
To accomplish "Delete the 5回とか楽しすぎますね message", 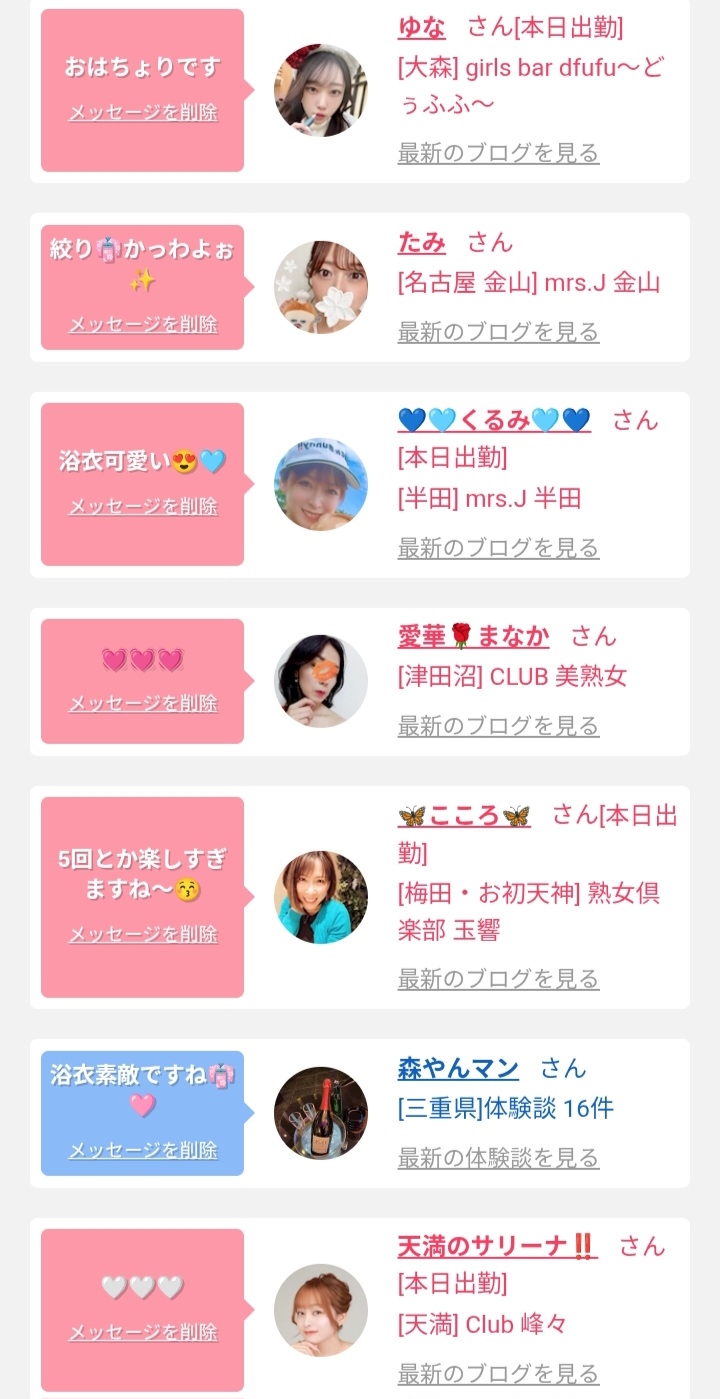I will 143,934.
